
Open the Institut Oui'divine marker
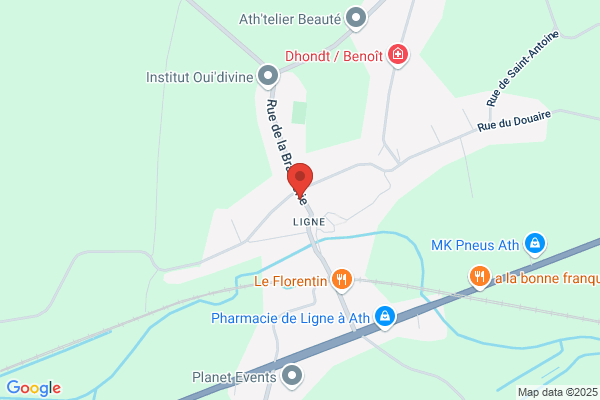coord(268,76)
